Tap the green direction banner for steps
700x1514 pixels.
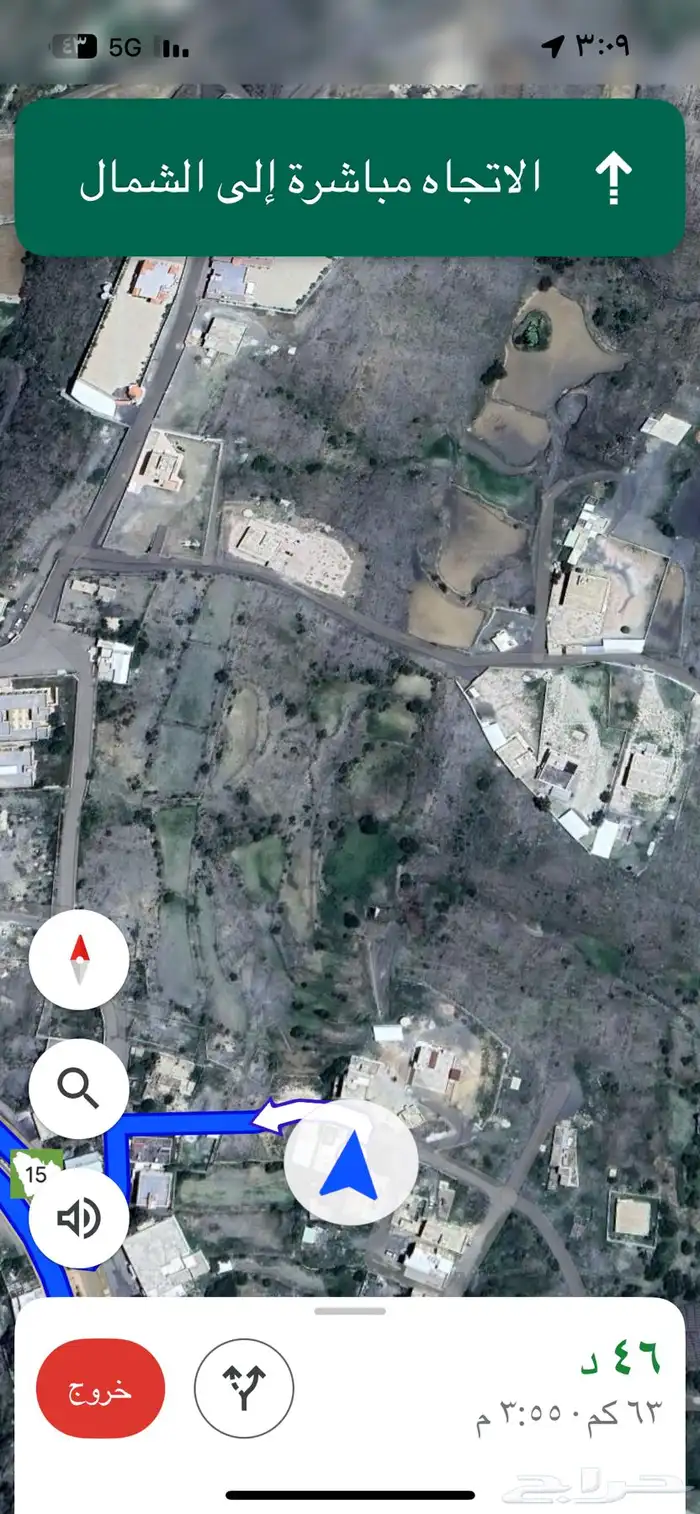(x=350, y=178)
